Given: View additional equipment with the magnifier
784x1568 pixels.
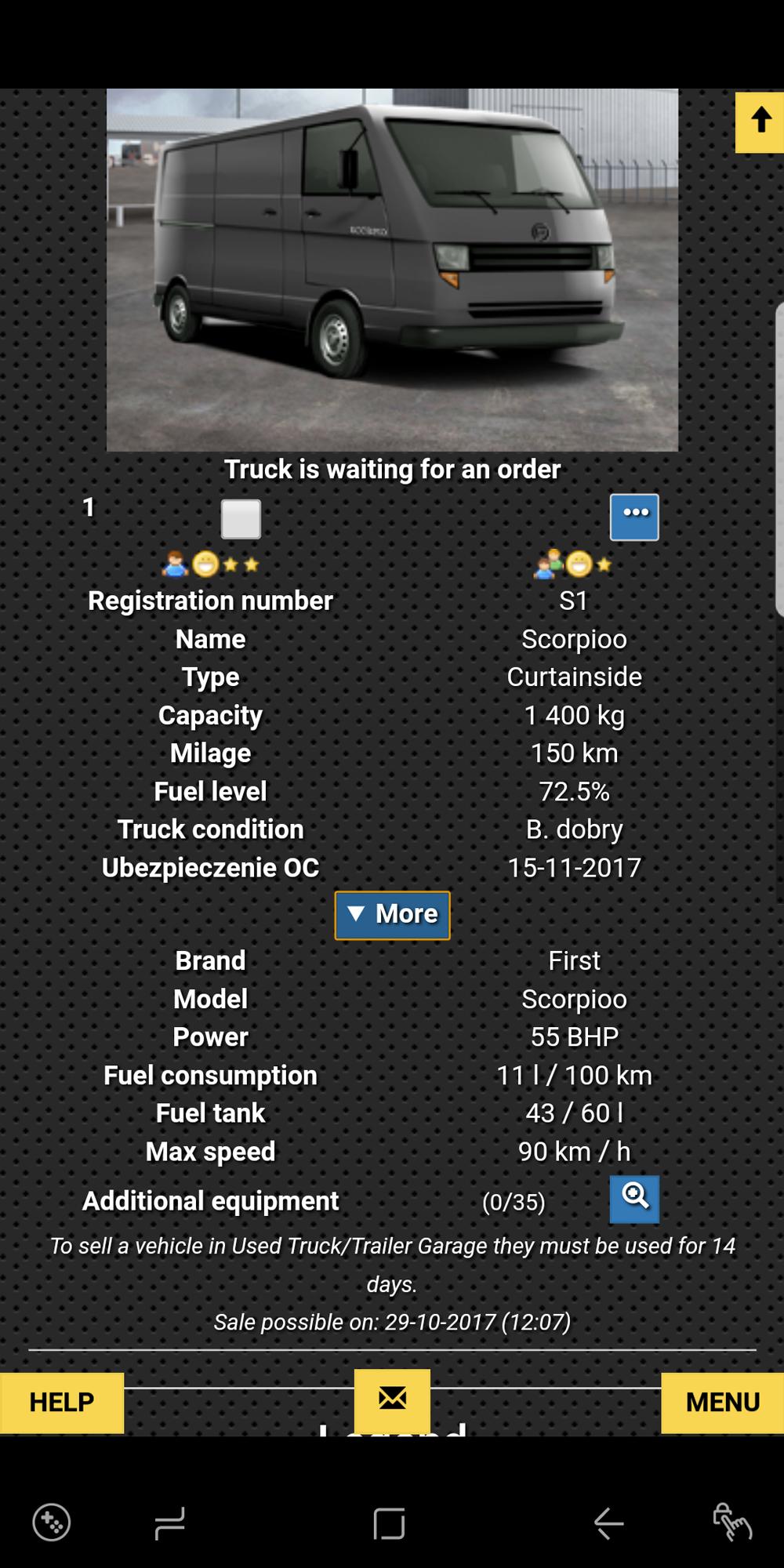Looking at the screenshot, I should pyautogui.click(x=634, y=1199).
